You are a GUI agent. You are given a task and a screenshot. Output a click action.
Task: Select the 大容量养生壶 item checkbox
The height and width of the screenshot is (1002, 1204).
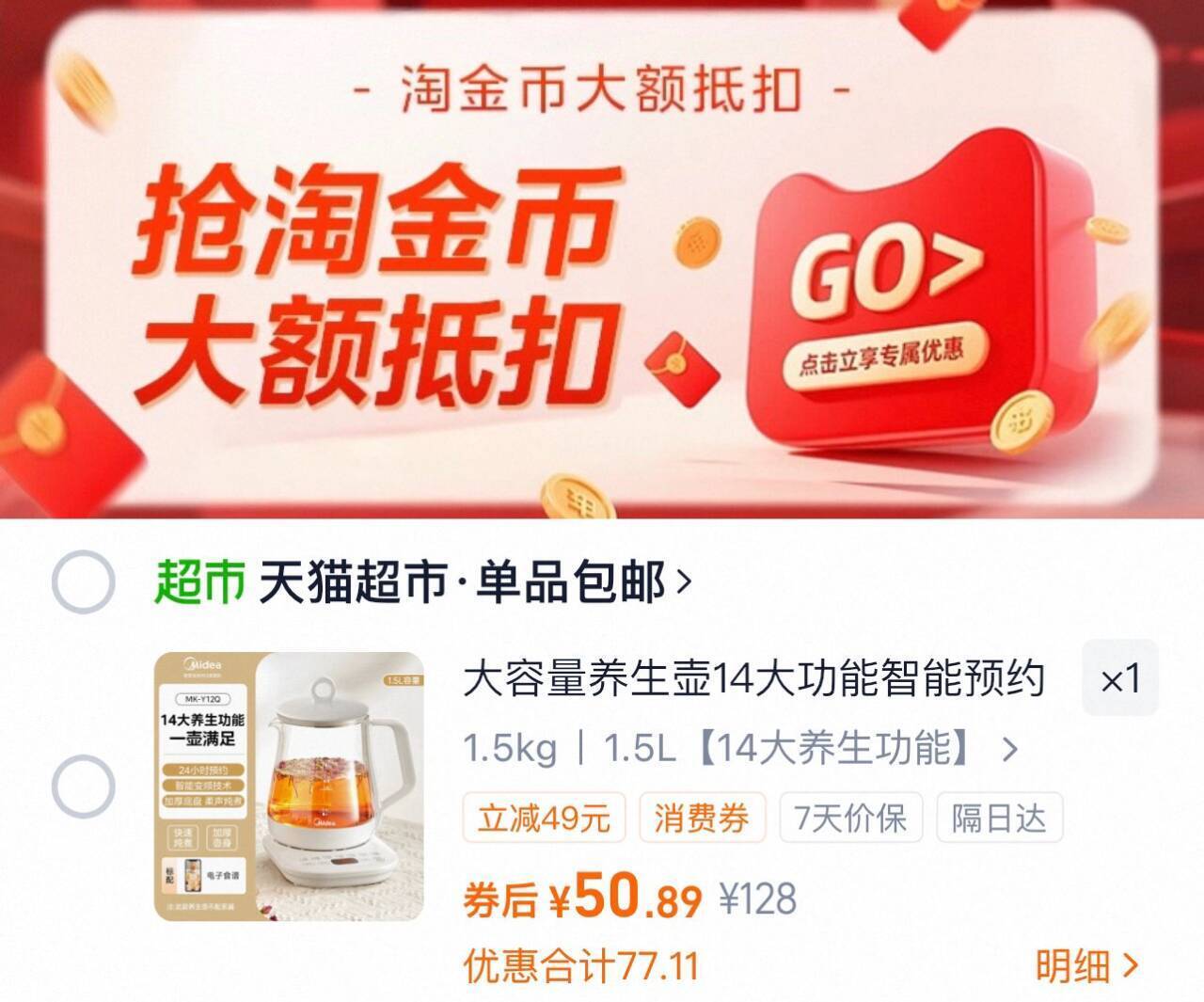point(83,786)
